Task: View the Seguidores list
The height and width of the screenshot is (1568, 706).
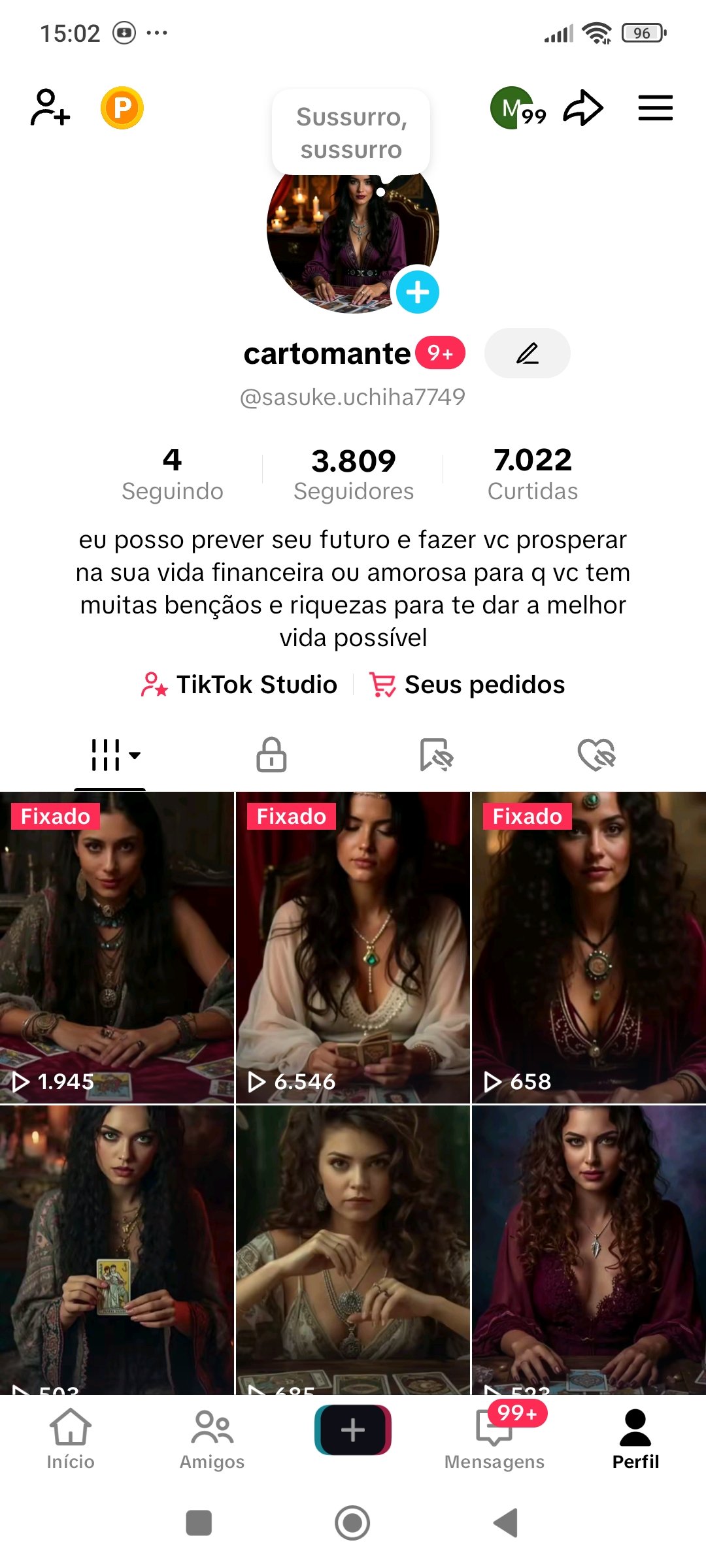Action: point(354,474)
